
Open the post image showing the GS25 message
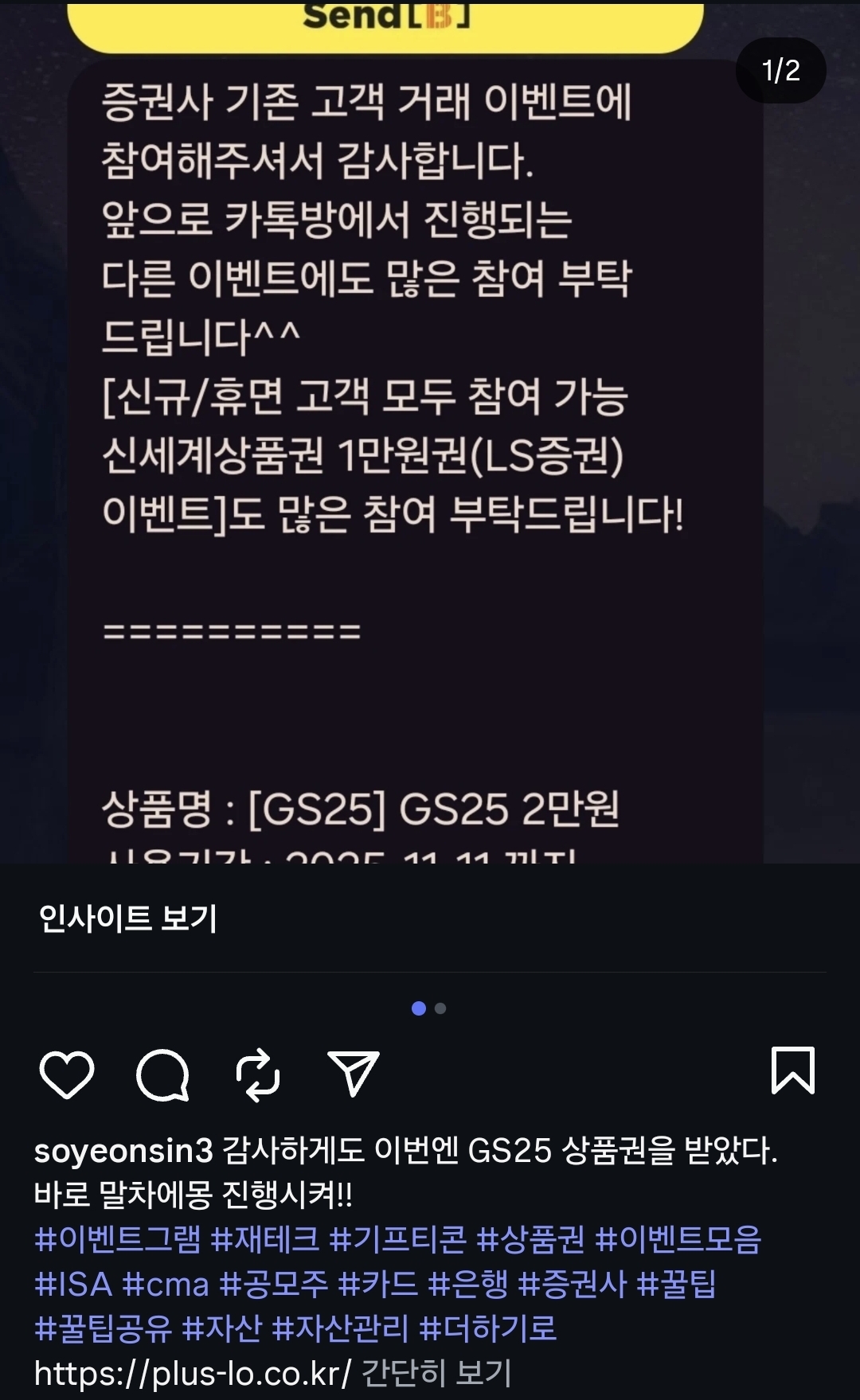(x=414, y=446)
